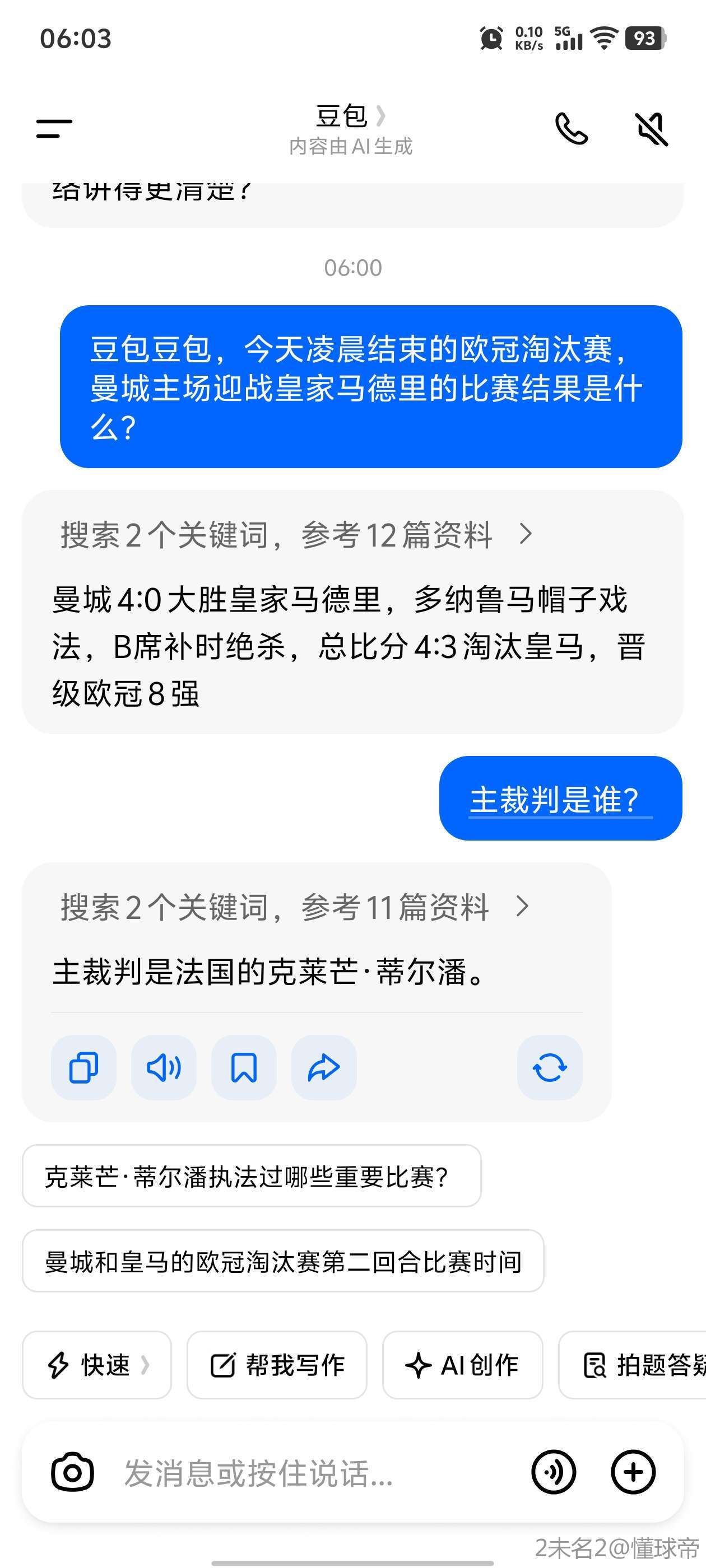This screenshot has height=1568, width=706.
Task: Read the referee answer aloud
Action: pos(164,1067)
